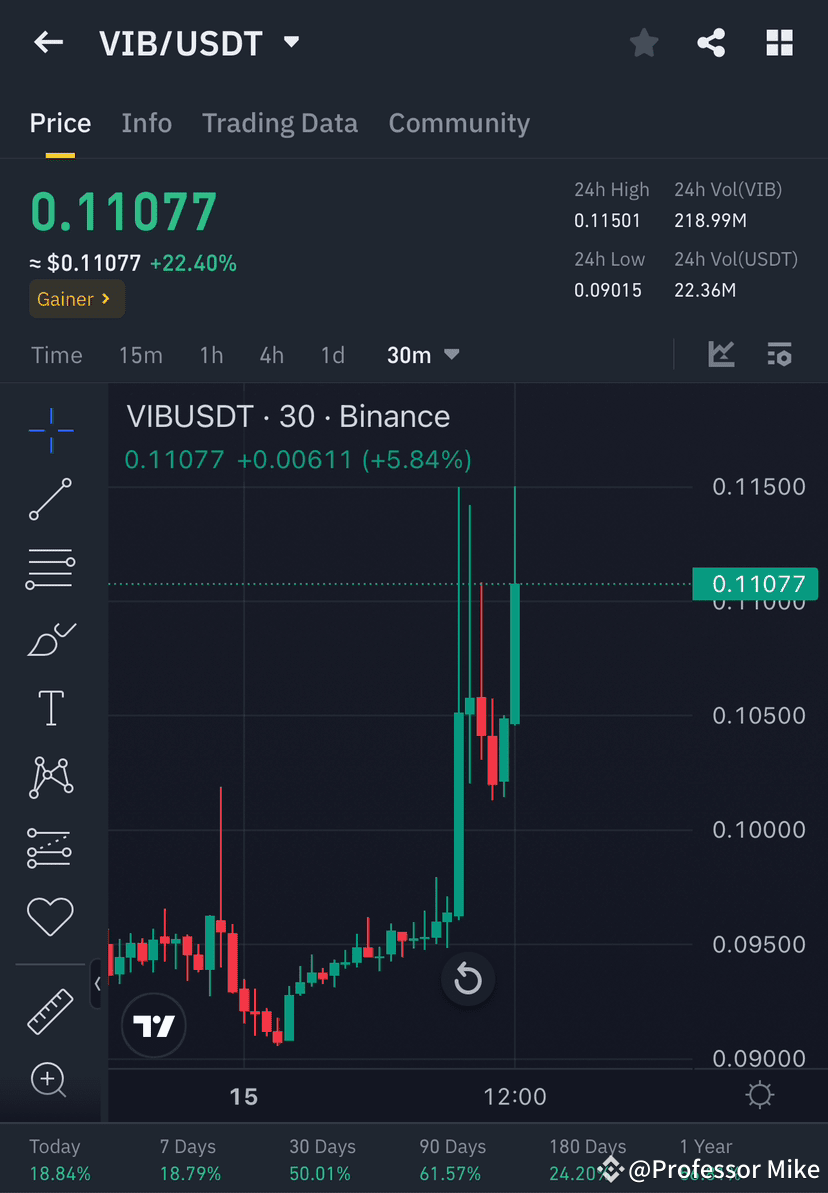Open the chart style icon next to timeframes
The image size is (828, 1193).
[721, 354]
